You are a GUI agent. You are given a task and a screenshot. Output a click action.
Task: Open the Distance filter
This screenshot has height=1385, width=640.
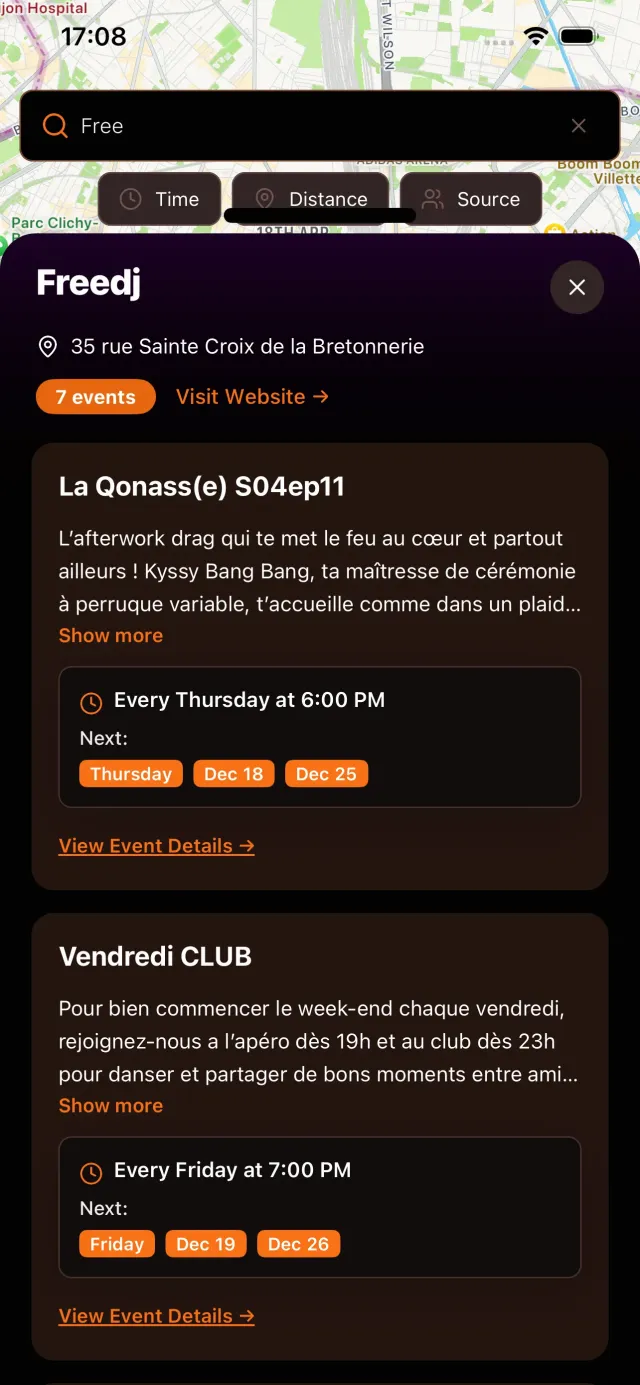point(312,199)
